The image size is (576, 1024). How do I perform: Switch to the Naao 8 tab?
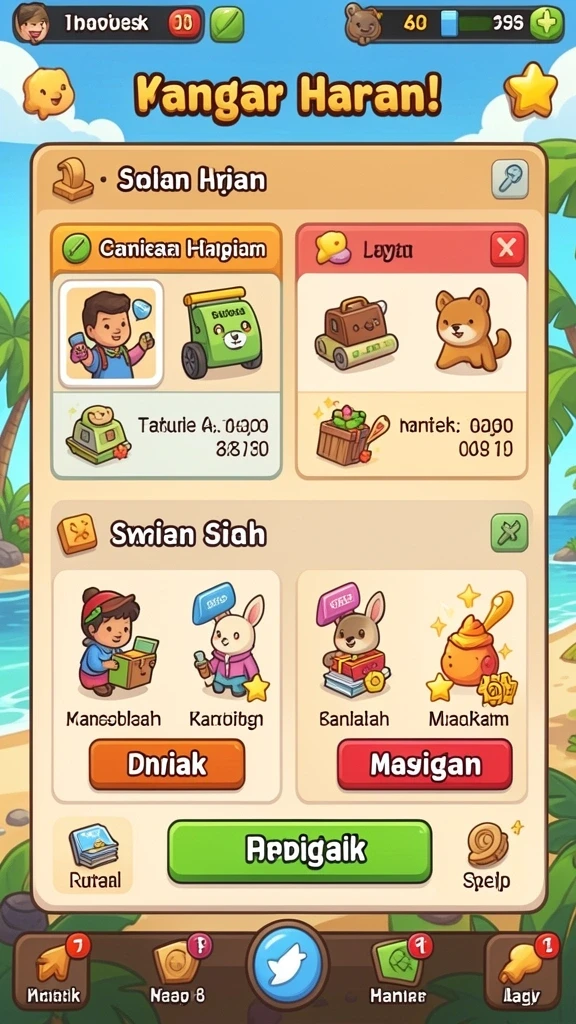(x=177, y=970)
